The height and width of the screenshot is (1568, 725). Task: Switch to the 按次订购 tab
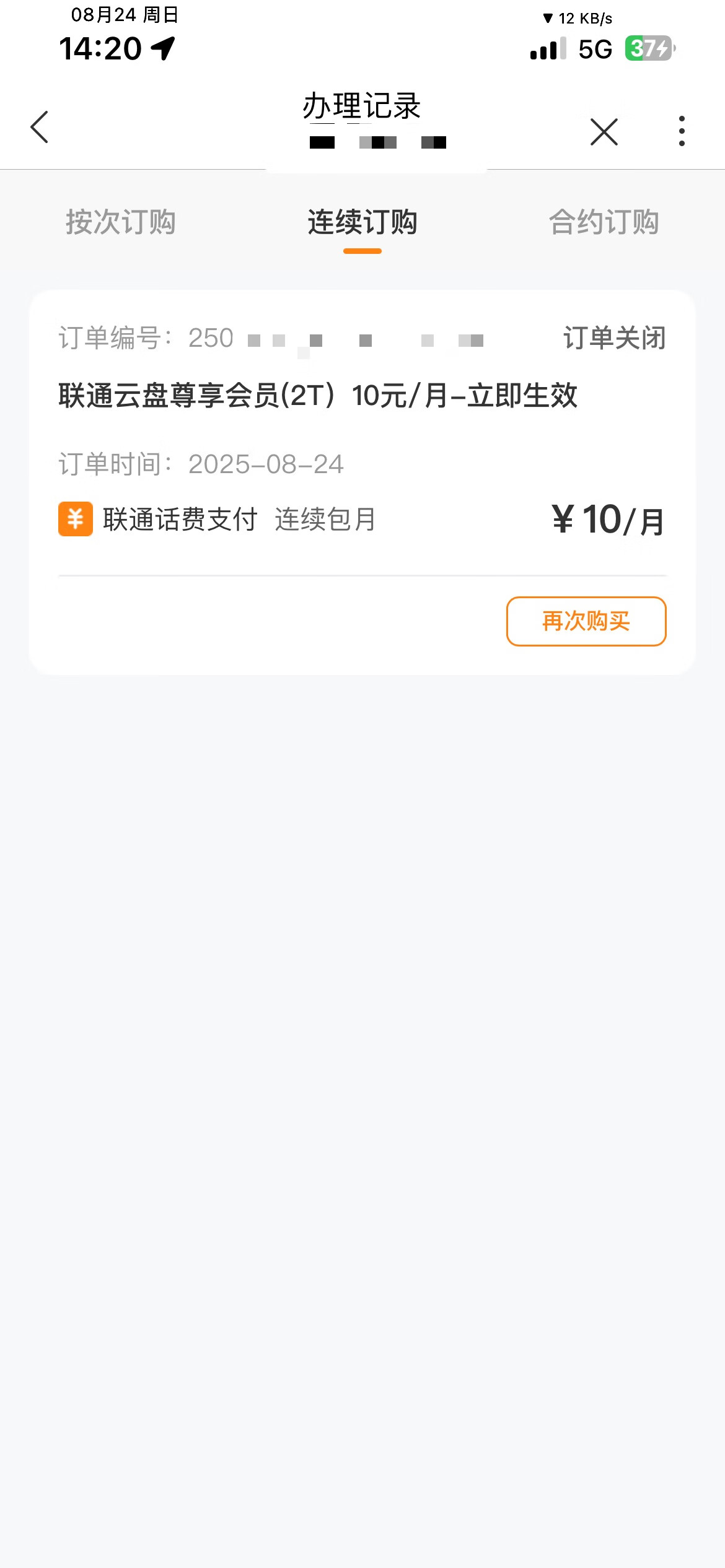(x=121, y=222)
